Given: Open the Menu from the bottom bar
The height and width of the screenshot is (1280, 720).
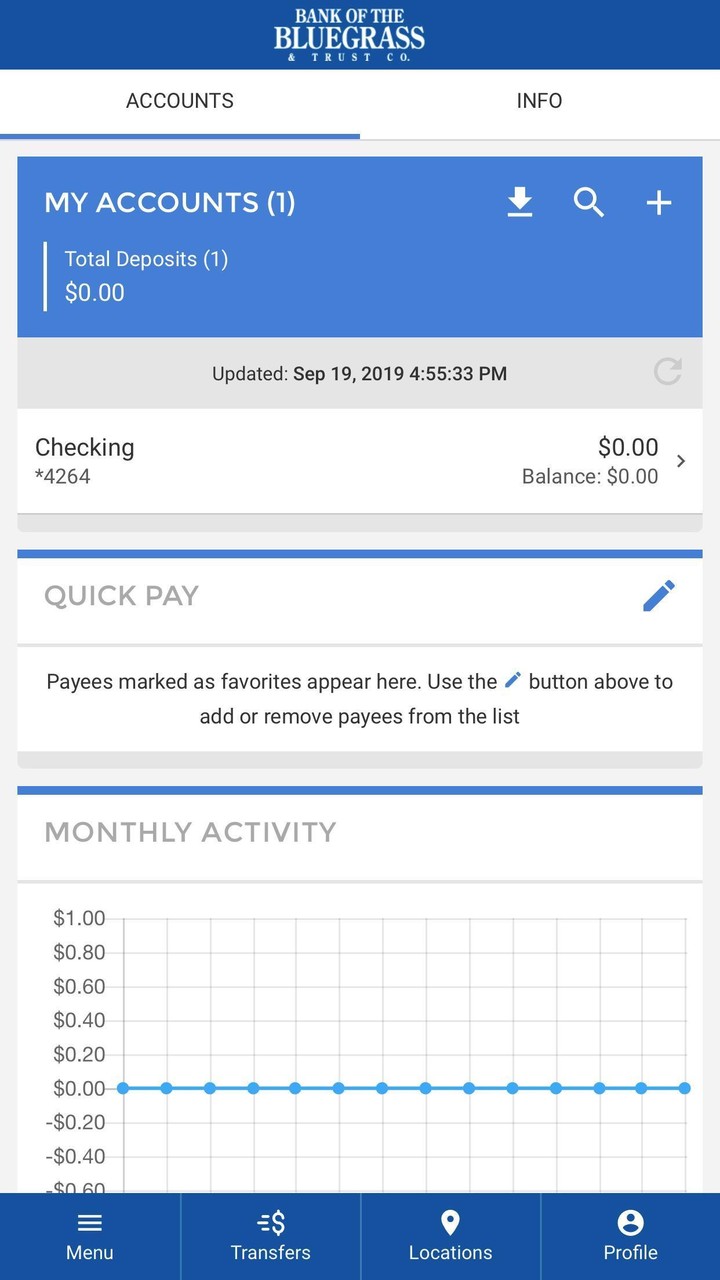Looking at the screenshot, I should pos(89,1235).
